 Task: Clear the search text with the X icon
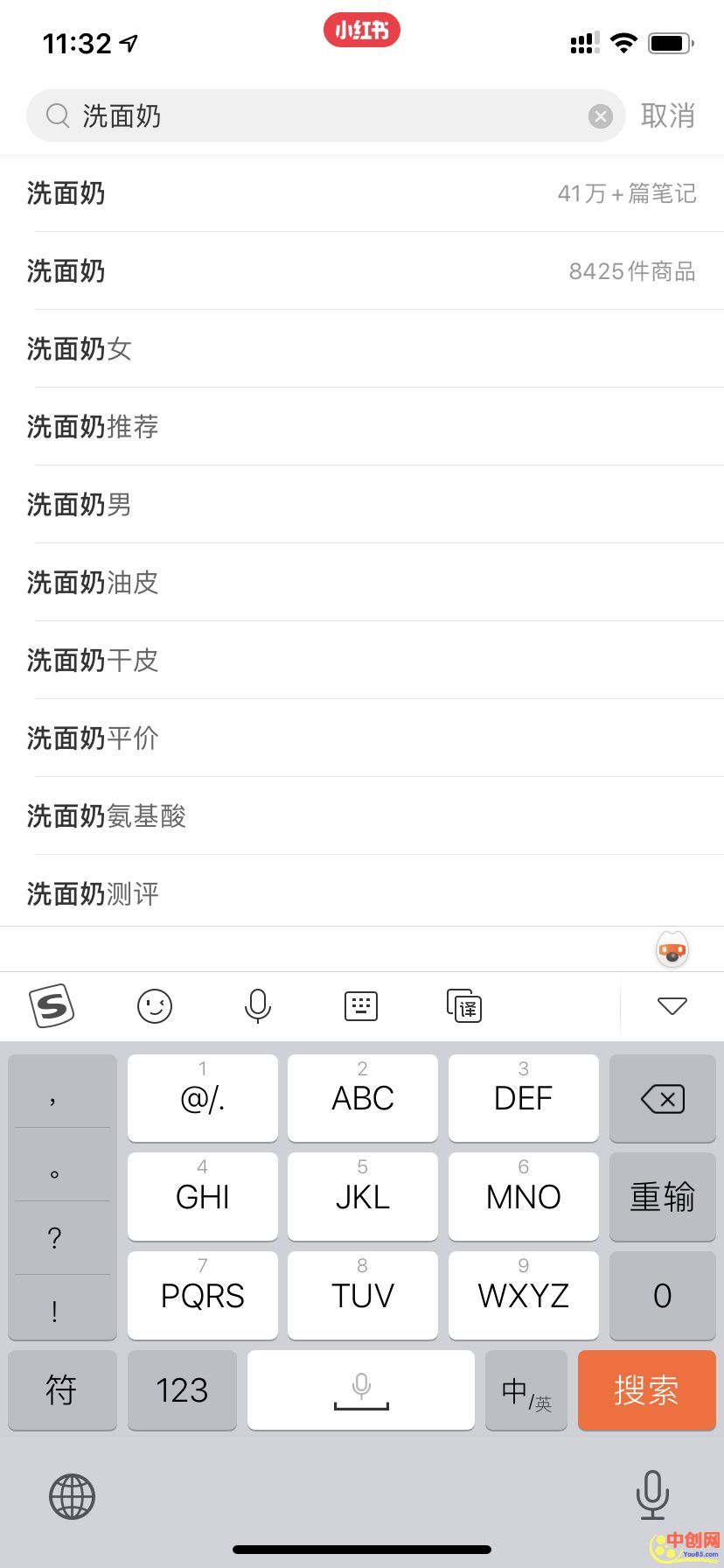(600, 116)
